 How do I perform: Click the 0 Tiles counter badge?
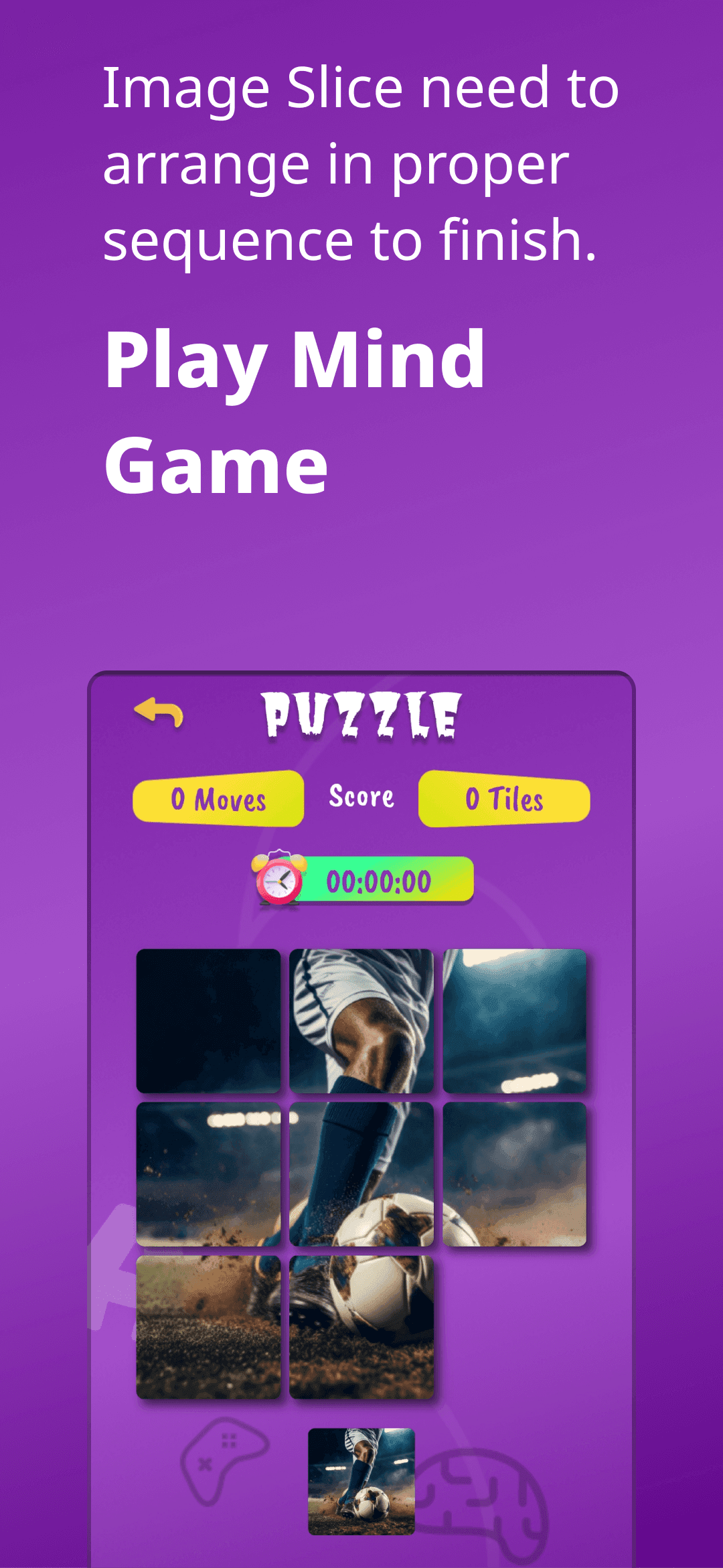pos(503,799)
